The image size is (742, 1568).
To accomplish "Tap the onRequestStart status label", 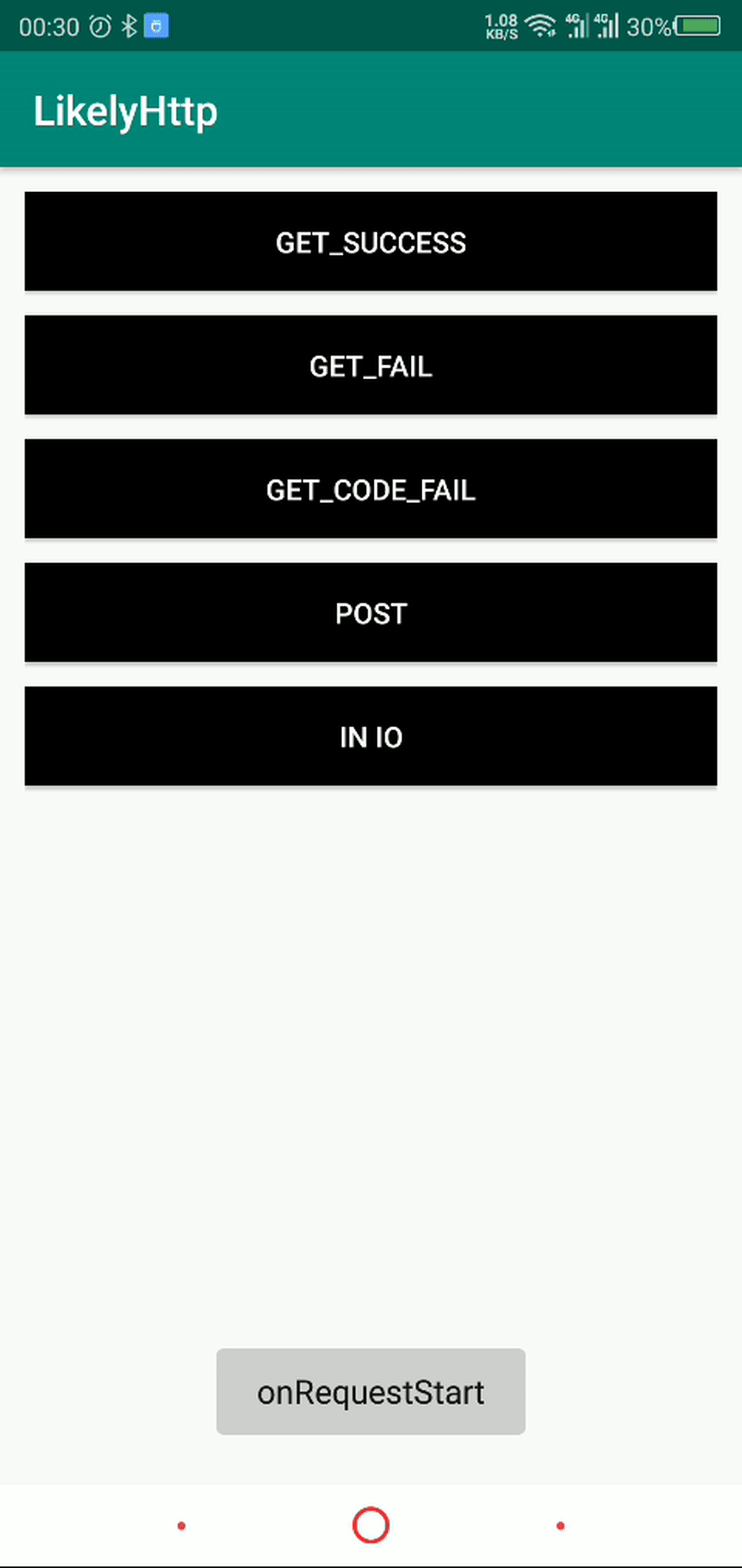I will (370, 1391).
